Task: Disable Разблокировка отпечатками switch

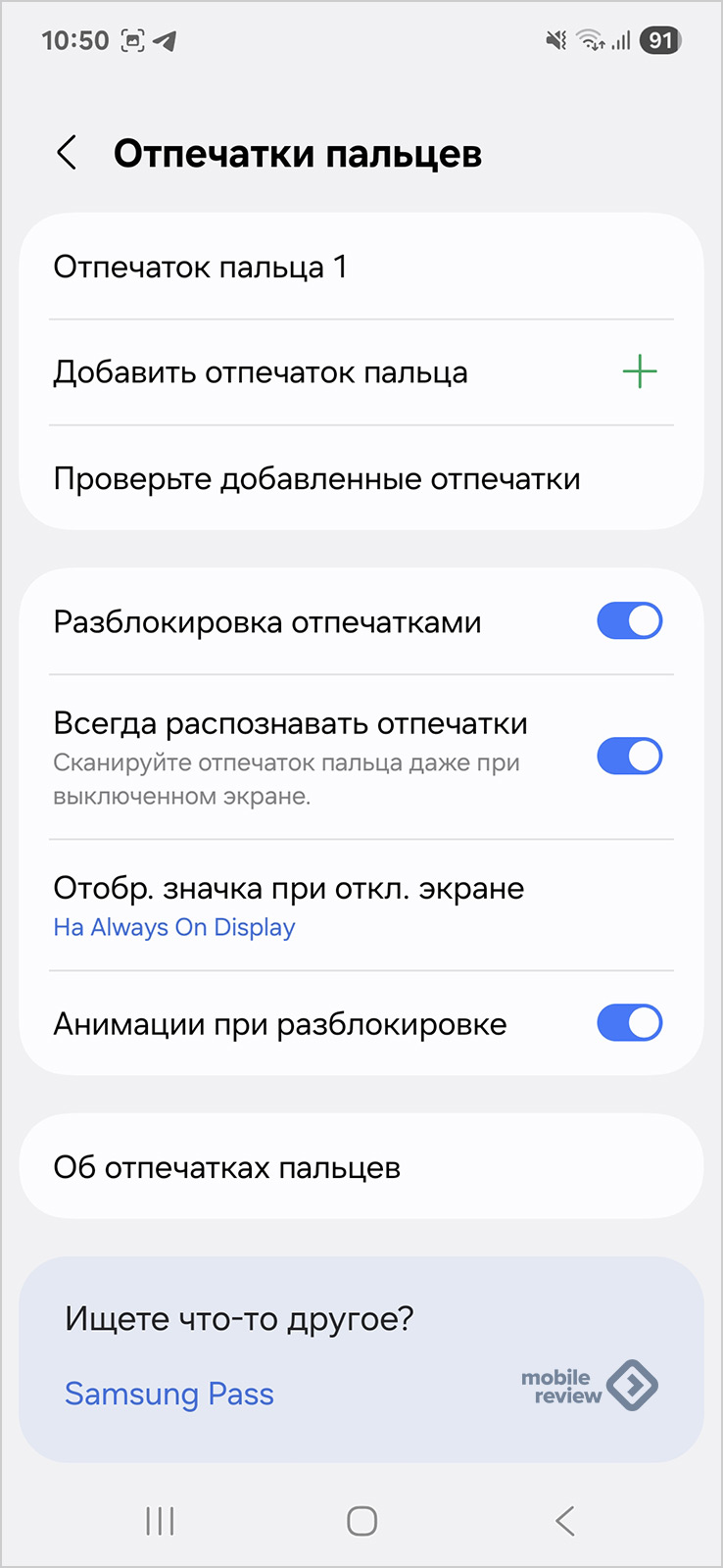Action: pos(630,621)
